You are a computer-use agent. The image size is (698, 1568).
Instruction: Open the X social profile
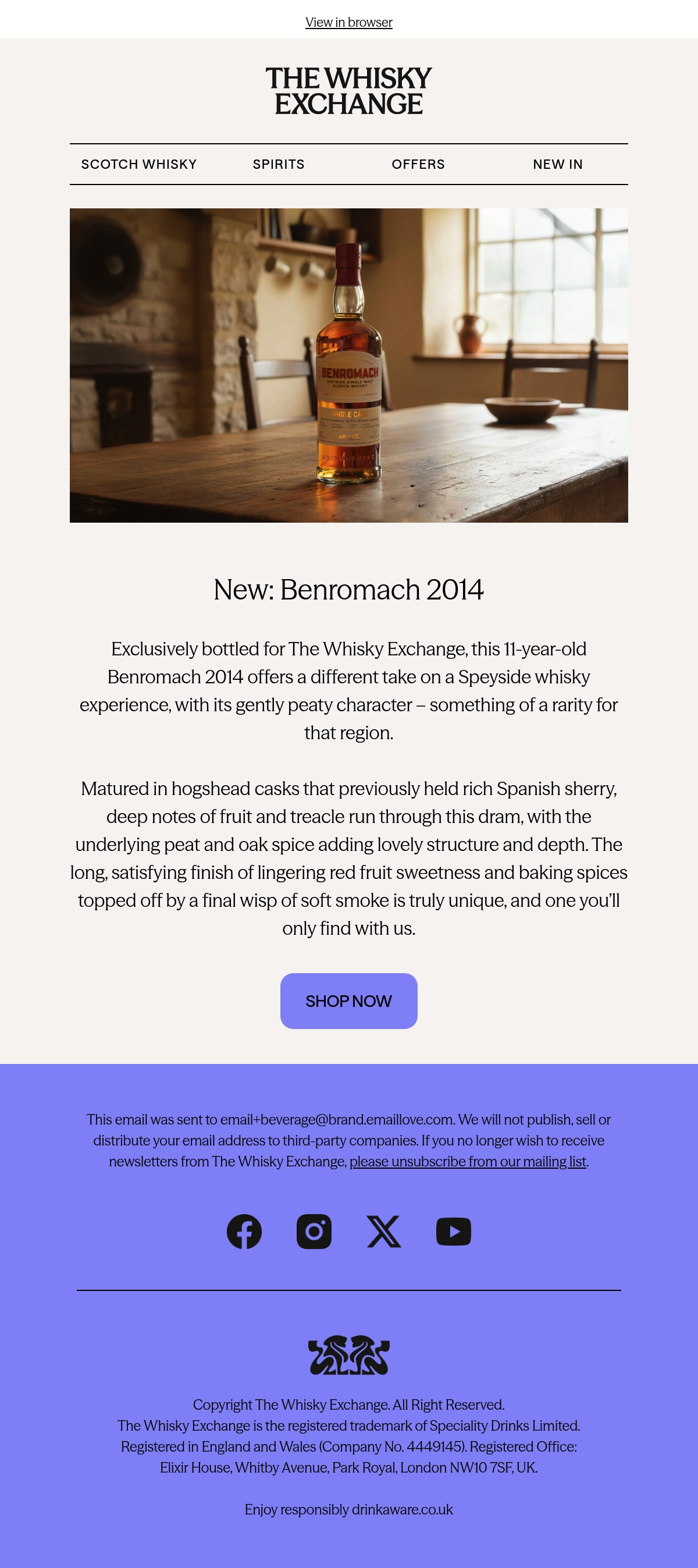click(384, 1232)
